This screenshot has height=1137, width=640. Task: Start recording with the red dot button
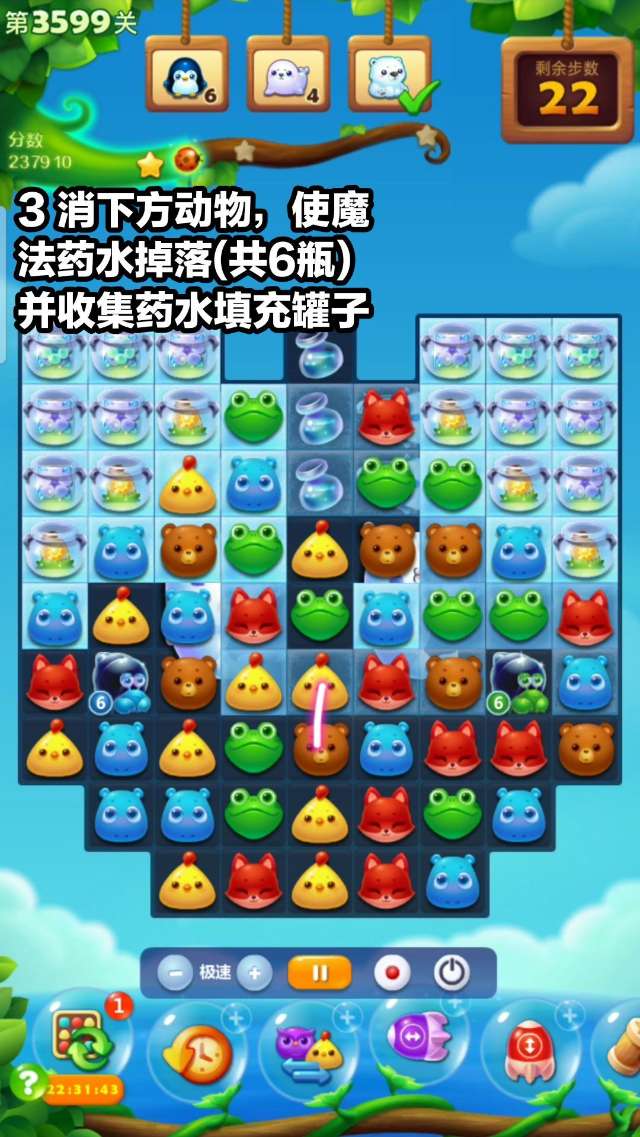(392, 972)
